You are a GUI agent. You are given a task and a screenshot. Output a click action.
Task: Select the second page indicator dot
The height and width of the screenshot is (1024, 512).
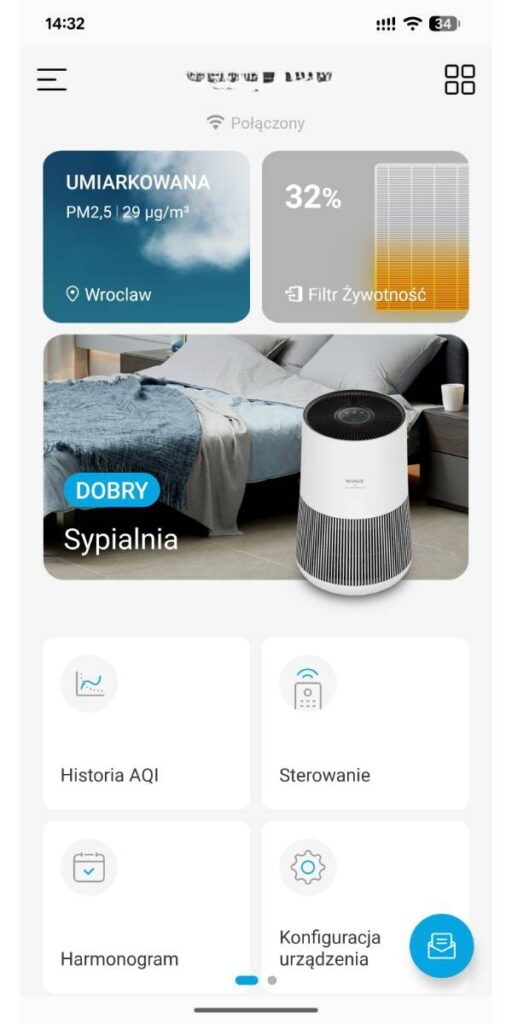(x=272, y=980)
